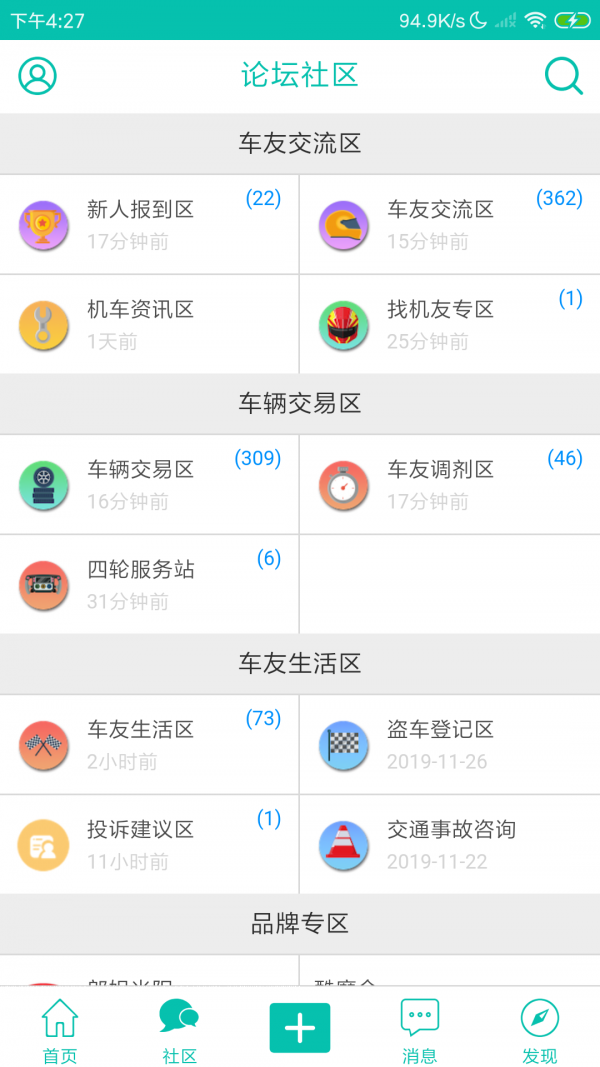Open the 盗车登记区 board
The image size is (600, 1067).
(449, 744)
